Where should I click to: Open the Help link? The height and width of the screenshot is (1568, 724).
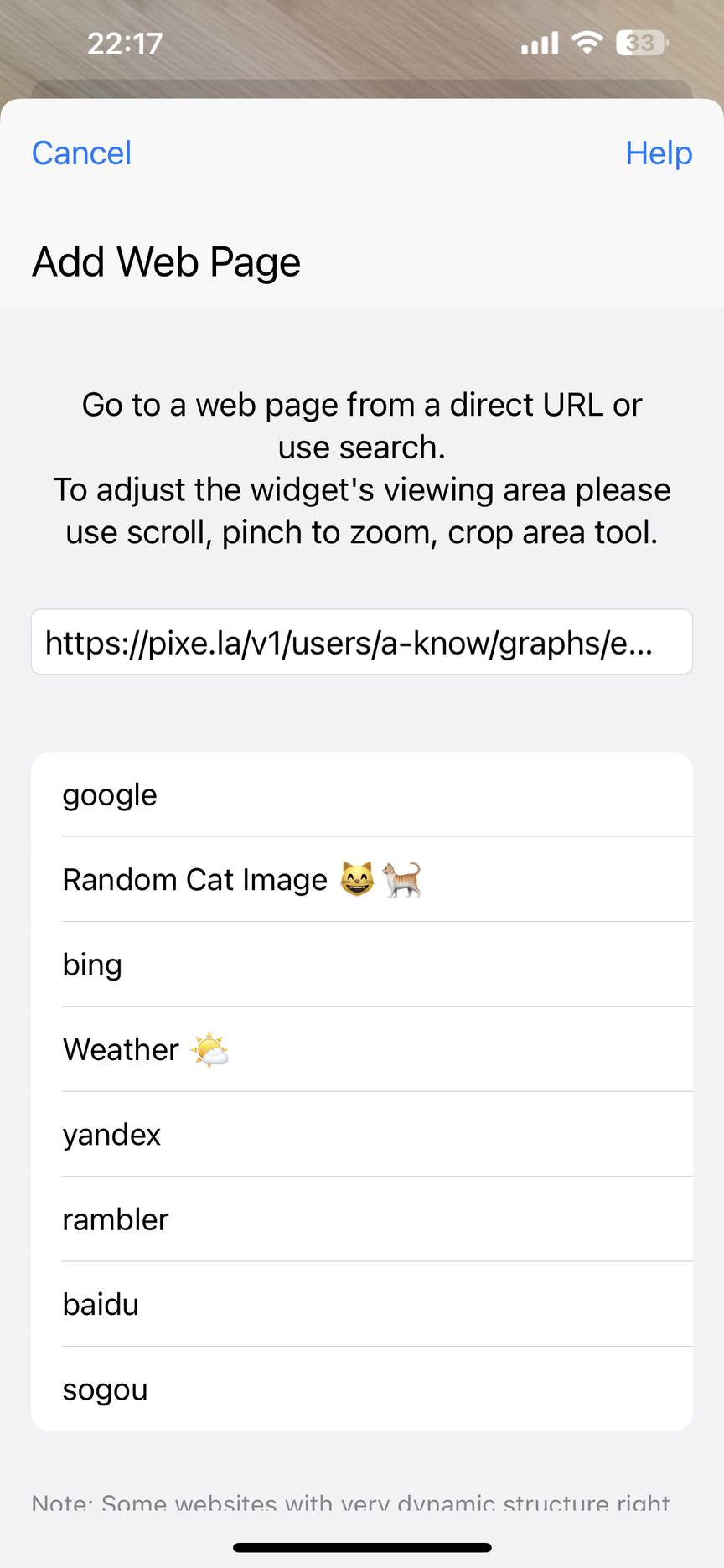point(659,153)
